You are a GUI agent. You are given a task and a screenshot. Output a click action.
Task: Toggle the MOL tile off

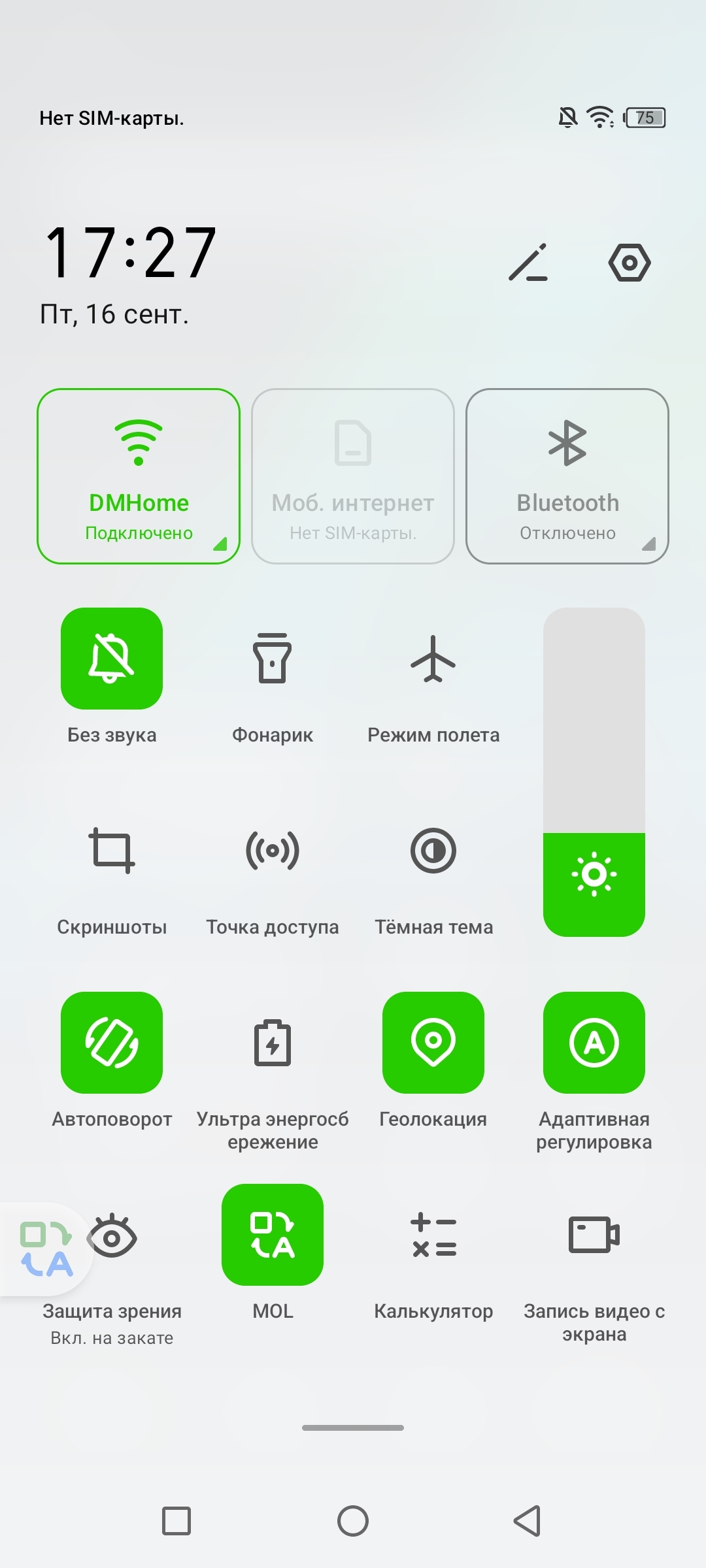(x=273, y=1235)
